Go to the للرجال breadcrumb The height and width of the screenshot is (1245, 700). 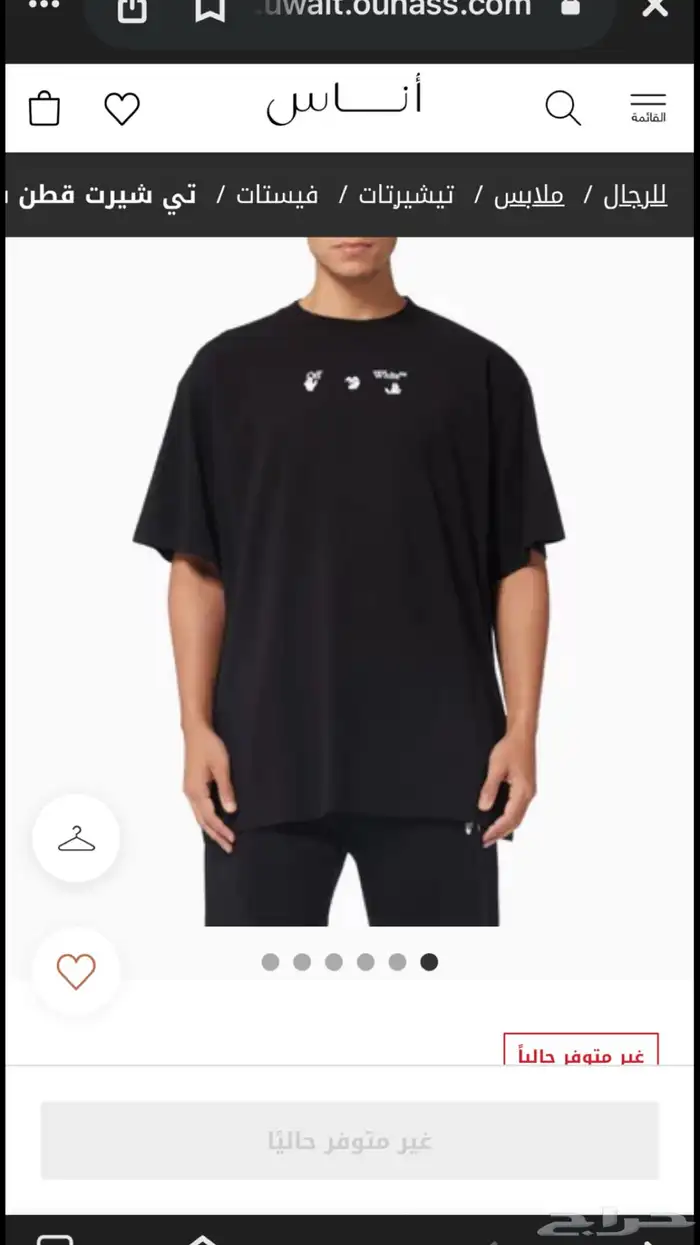pyautogui.click(x=635, y=195)
